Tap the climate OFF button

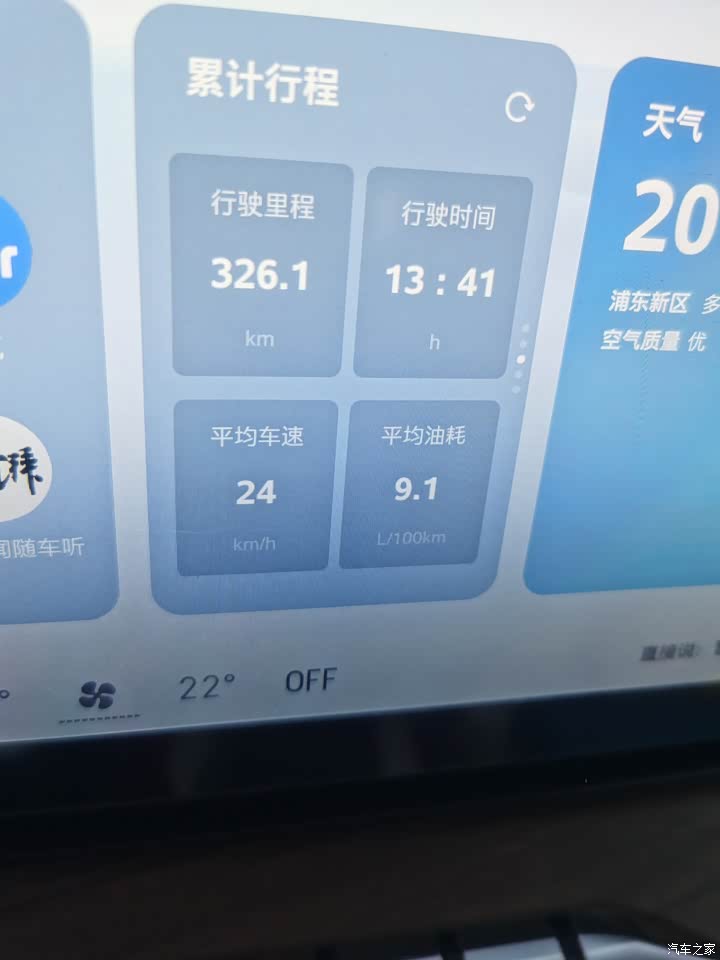[x=310, y=682]
